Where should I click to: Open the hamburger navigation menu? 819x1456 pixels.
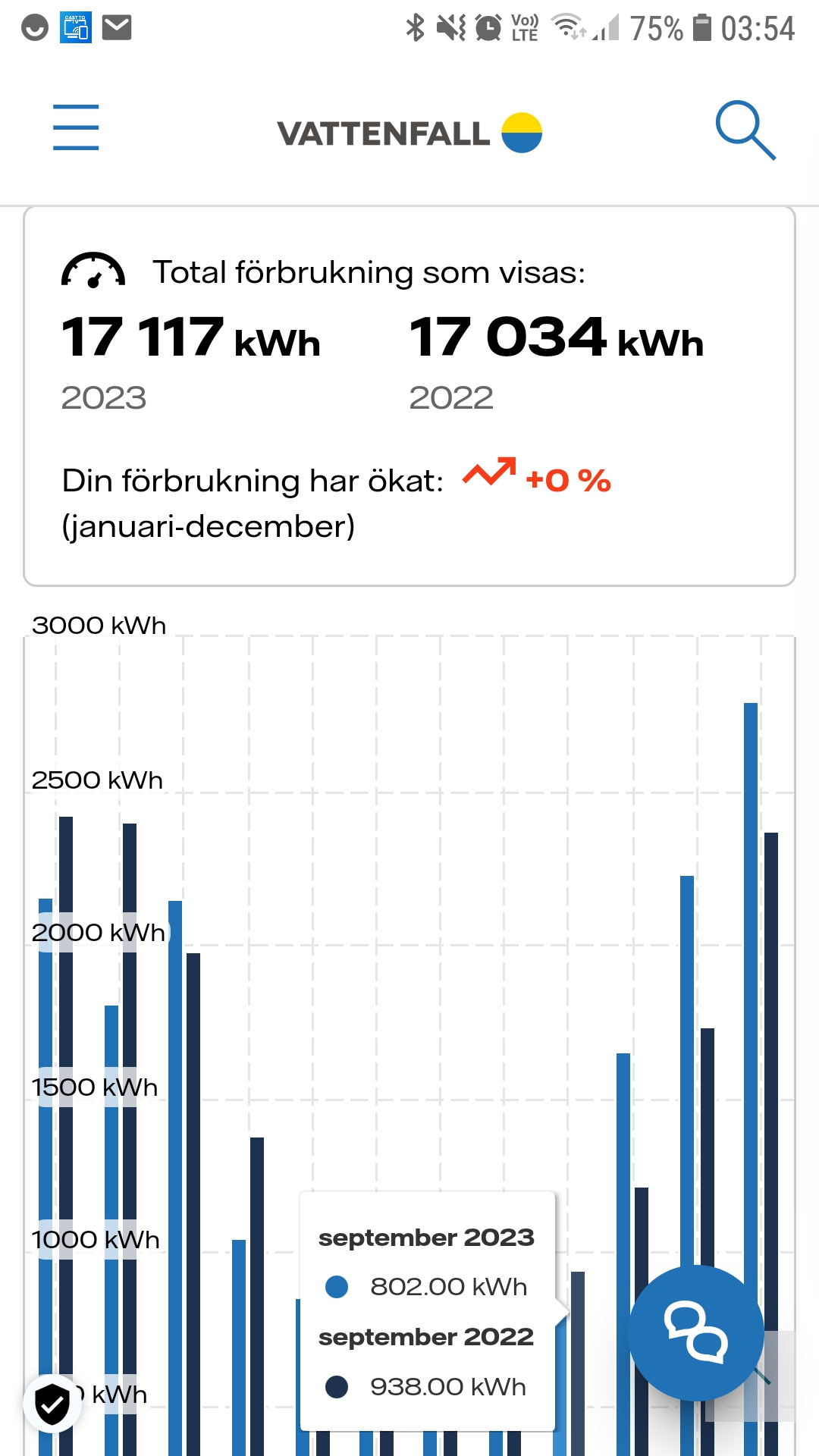pos(76,127)
